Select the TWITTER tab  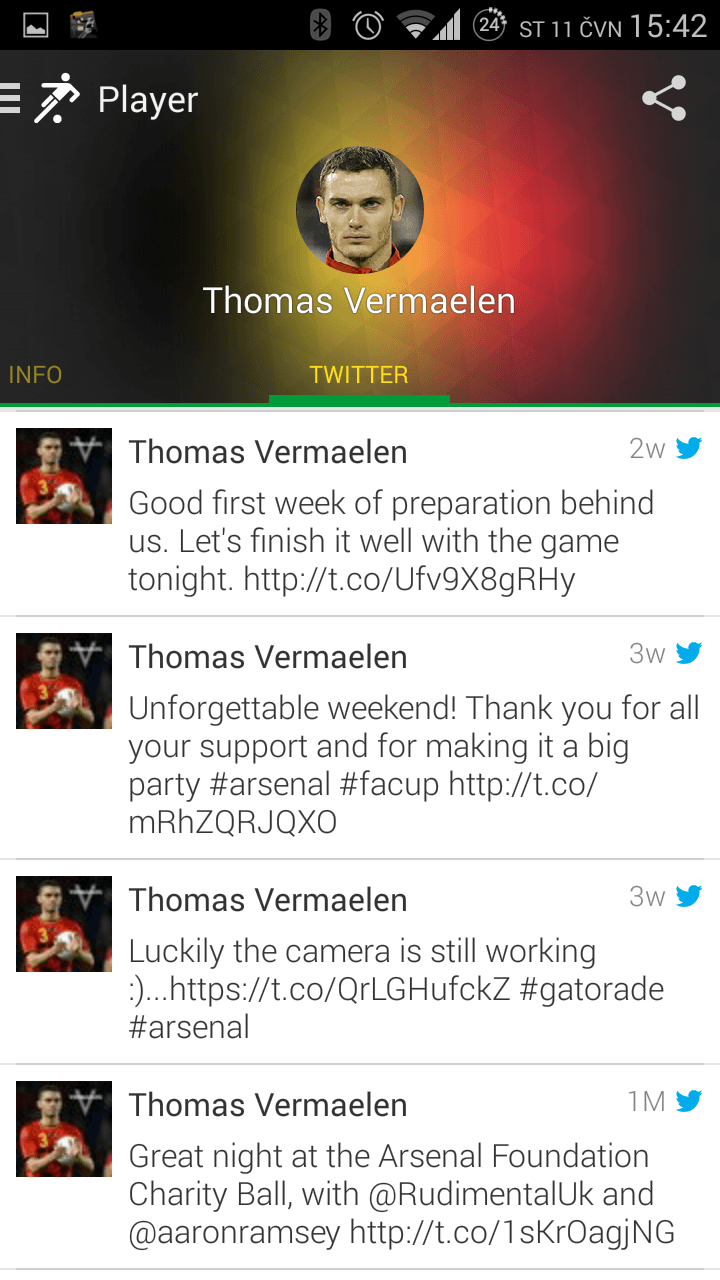pos(359,375)
